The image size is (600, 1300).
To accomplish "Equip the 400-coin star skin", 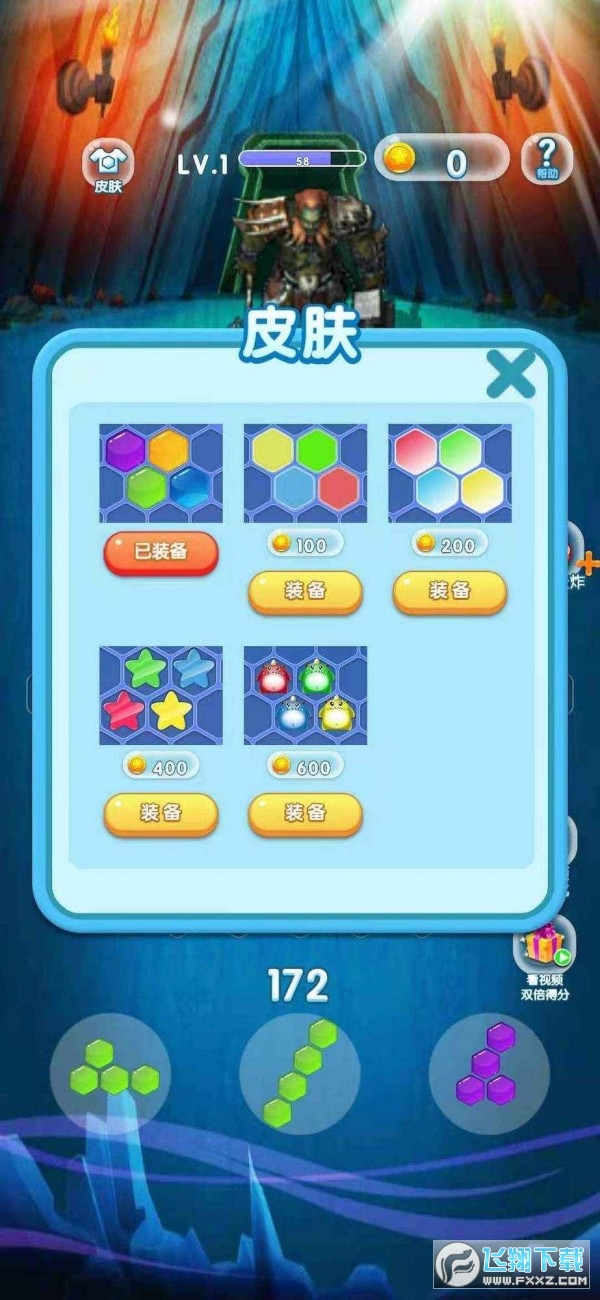I will pos(160,813).
